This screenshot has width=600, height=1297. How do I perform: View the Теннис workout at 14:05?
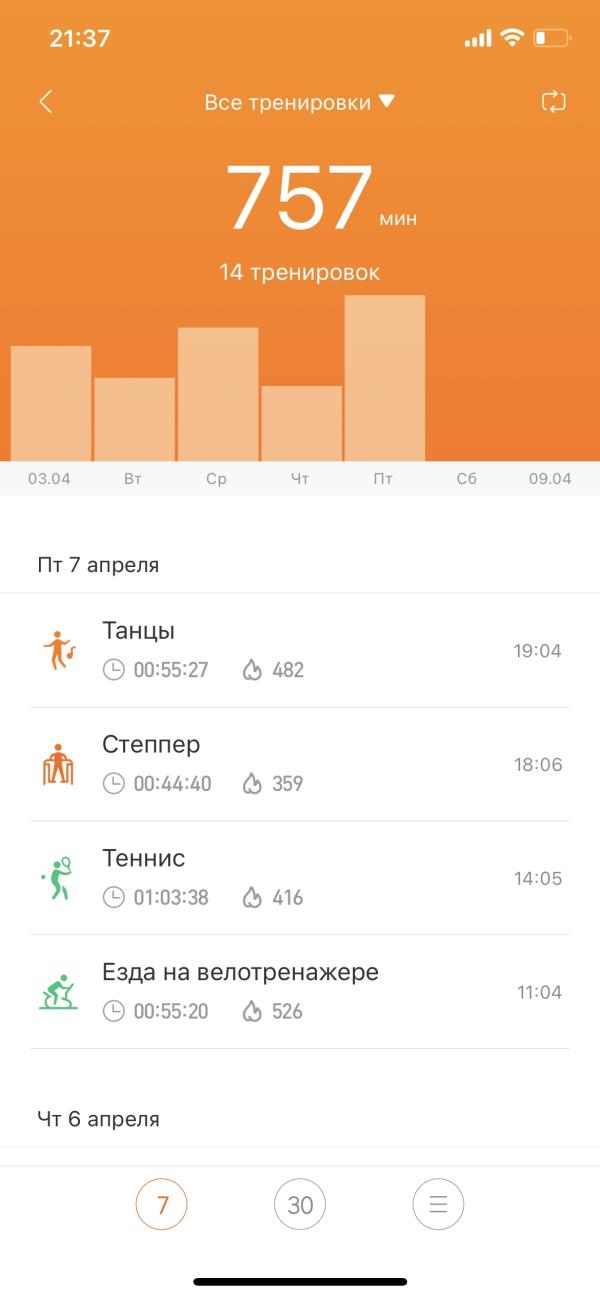300,878
